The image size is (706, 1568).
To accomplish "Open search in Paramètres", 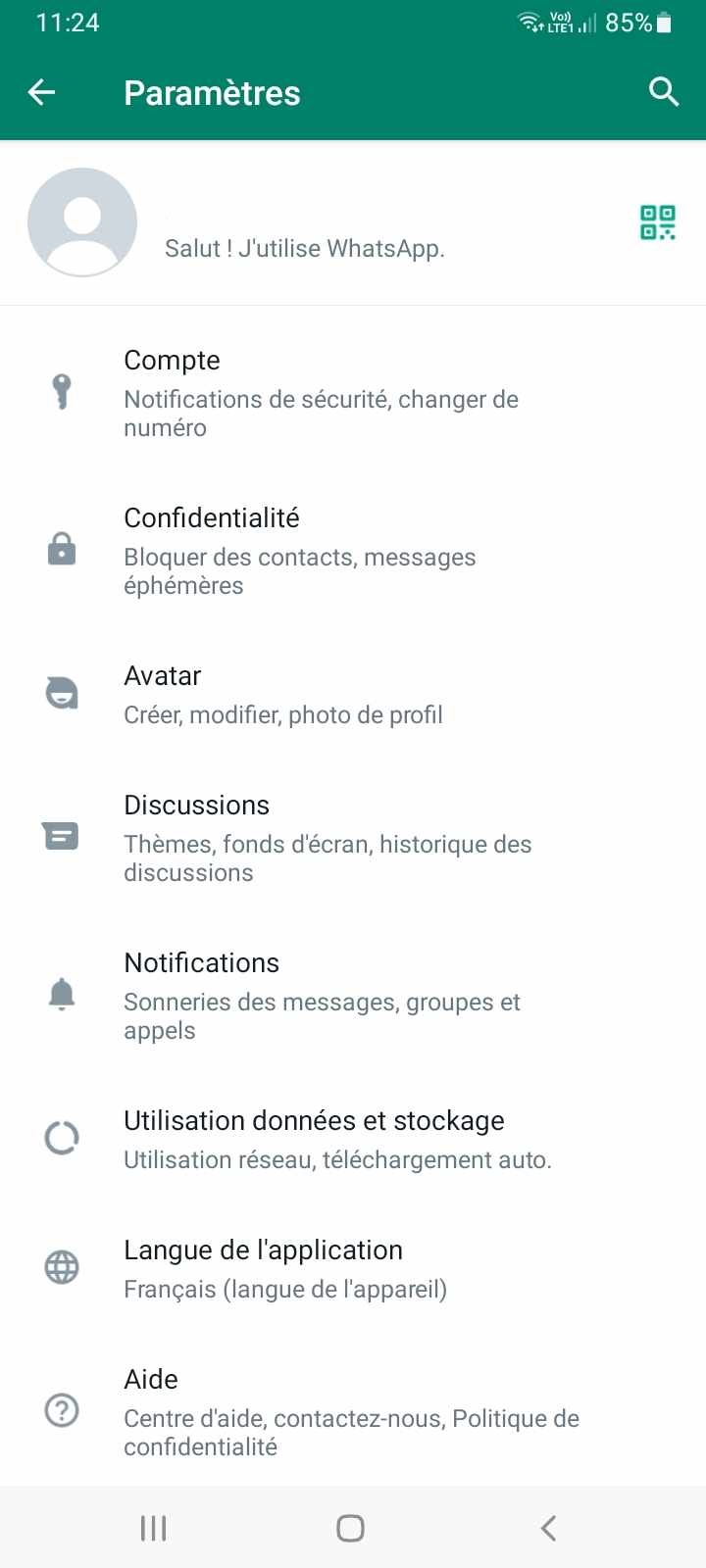I will click(664, 92).
